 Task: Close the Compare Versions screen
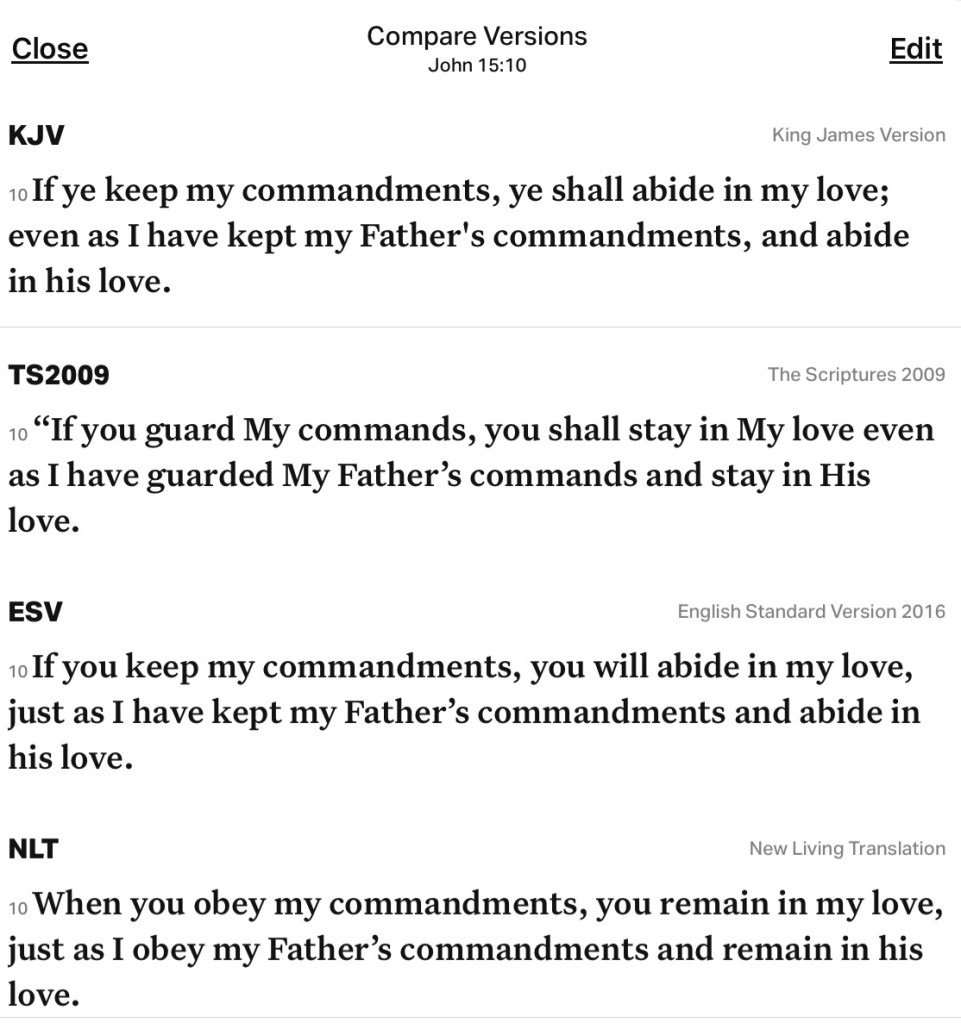(x=50, y=49)
